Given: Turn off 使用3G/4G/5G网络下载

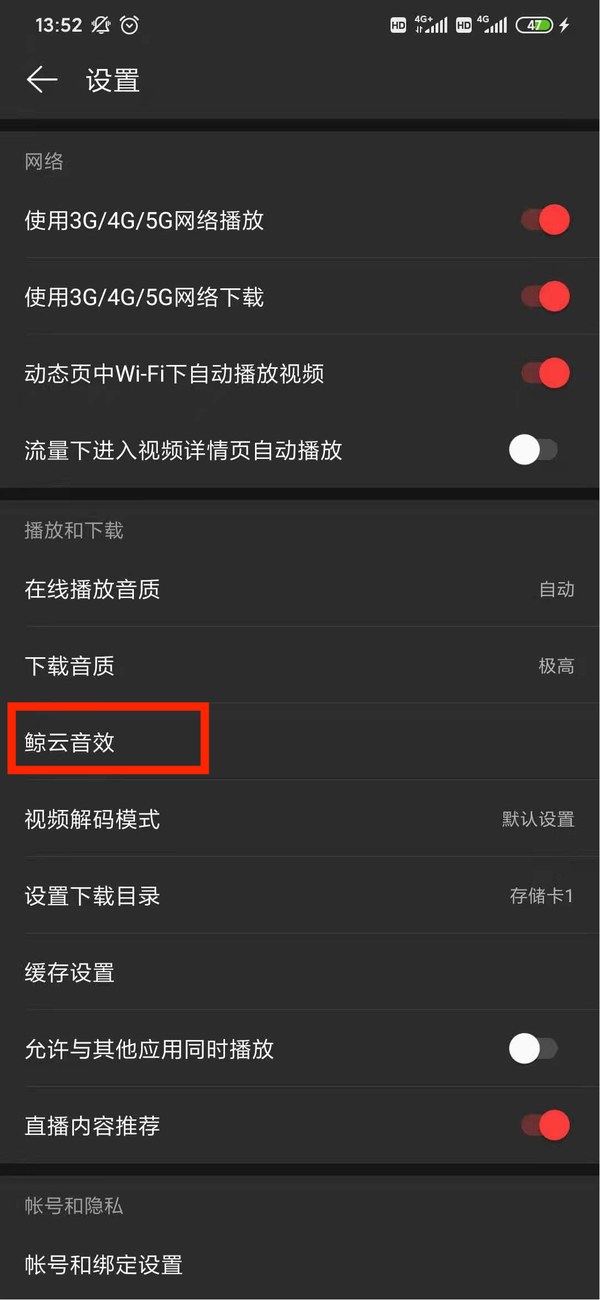Looking at the screenshot, I should point(545,297).
